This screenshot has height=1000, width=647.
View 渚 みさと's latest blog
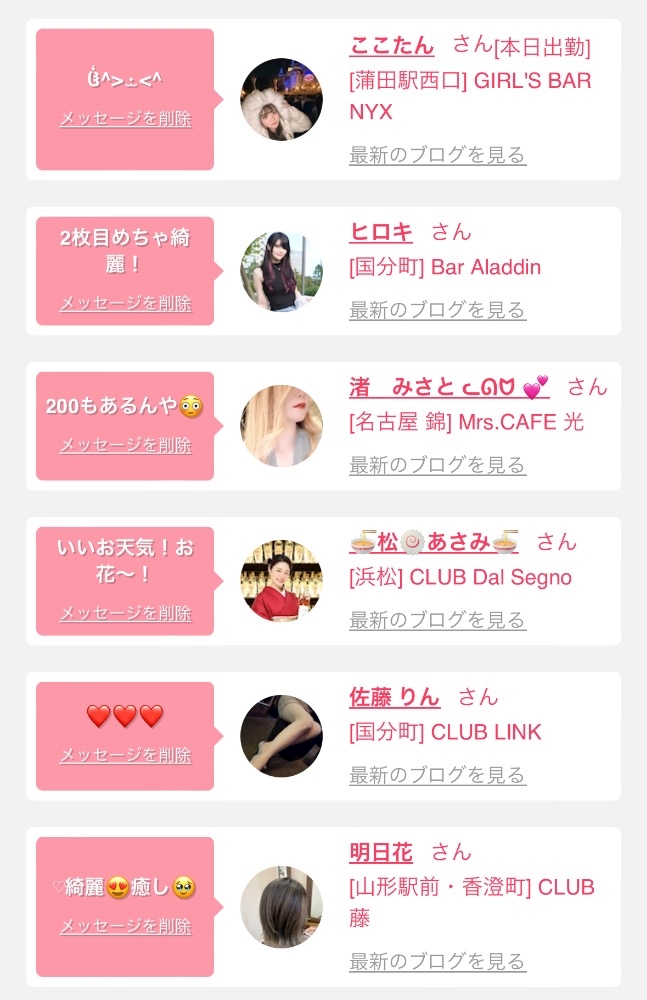click(x=437, y=465)
